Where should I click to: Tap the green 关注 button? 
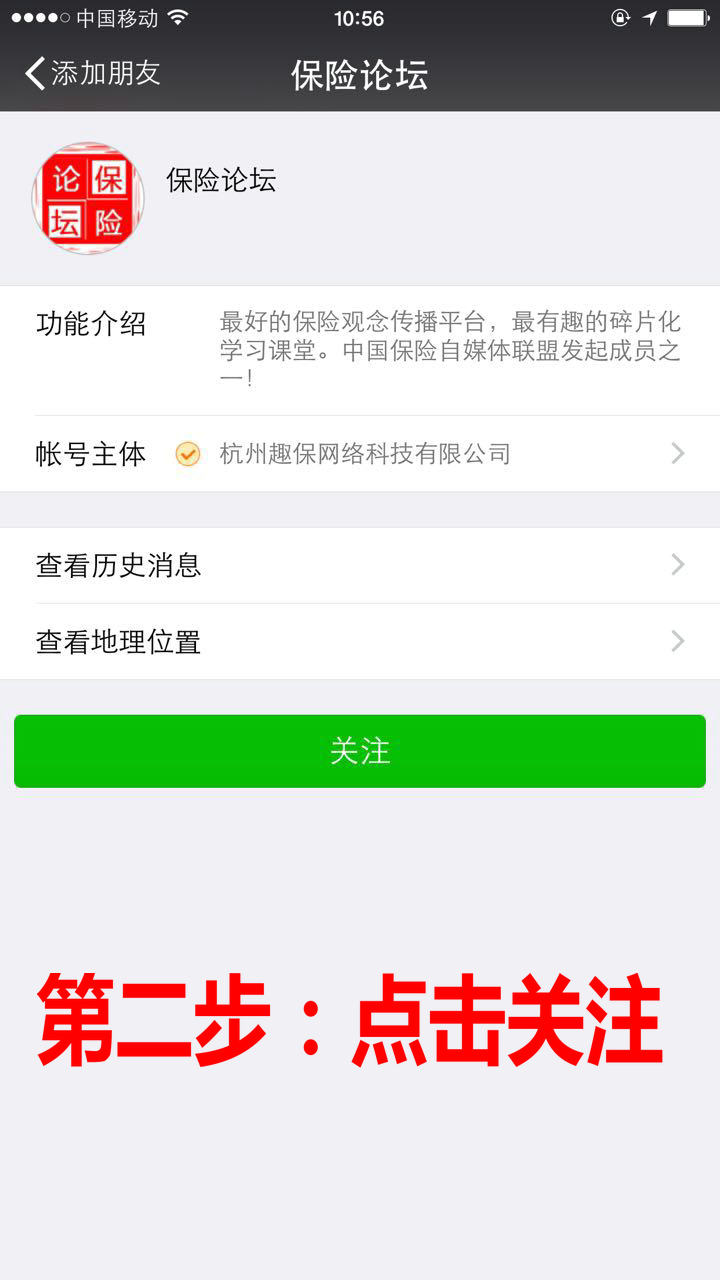360,751
